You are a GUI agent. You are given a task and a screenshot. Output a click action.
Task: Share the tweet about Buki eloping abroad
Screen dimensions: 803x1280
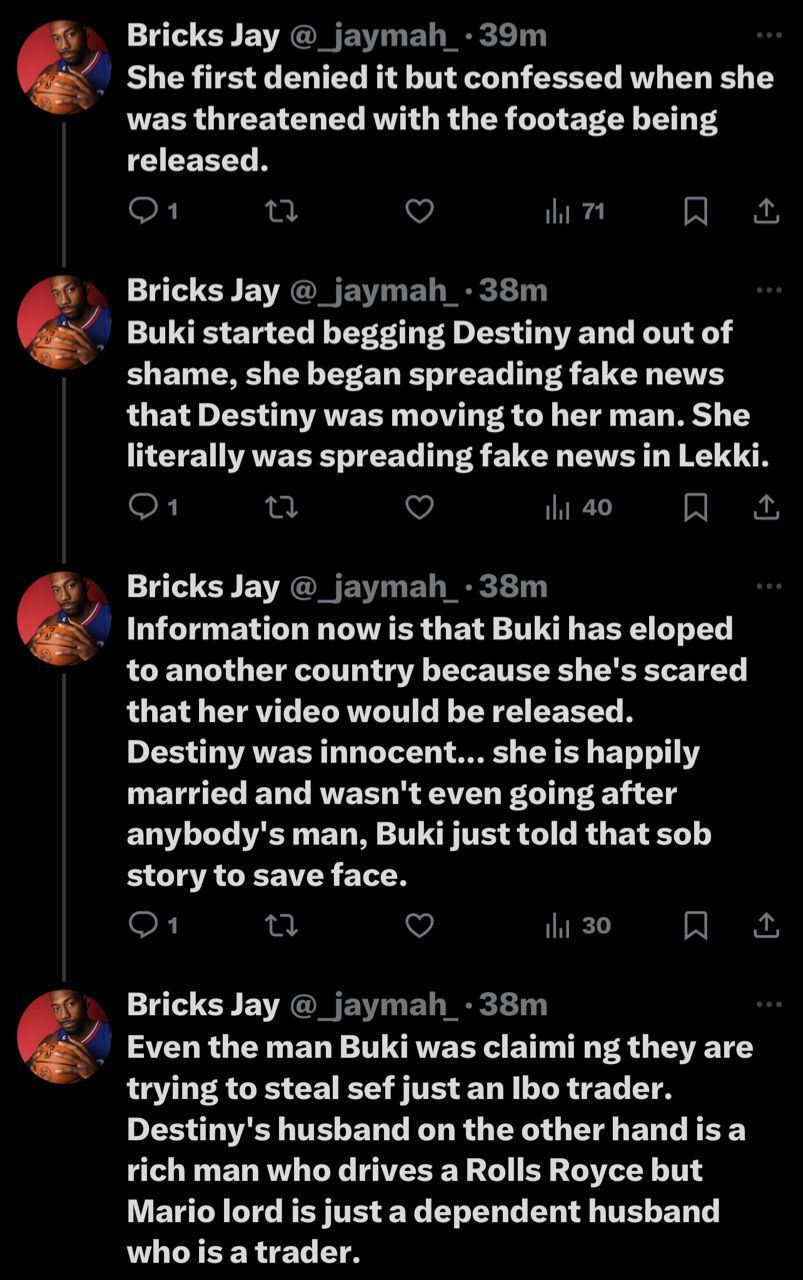coord(765,926)
